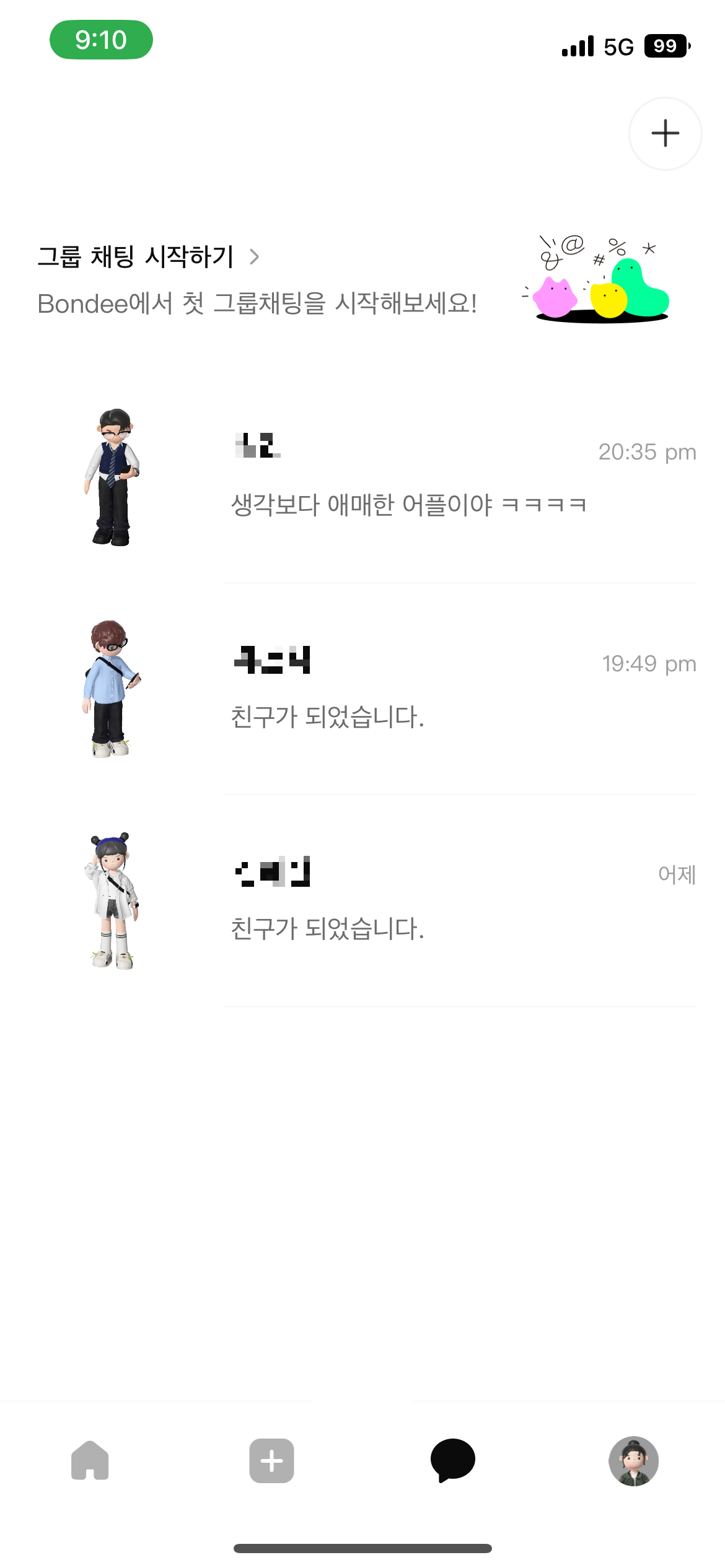
Task: Tap the plus tab in the bottom bar
Action: coord(271,1461)
